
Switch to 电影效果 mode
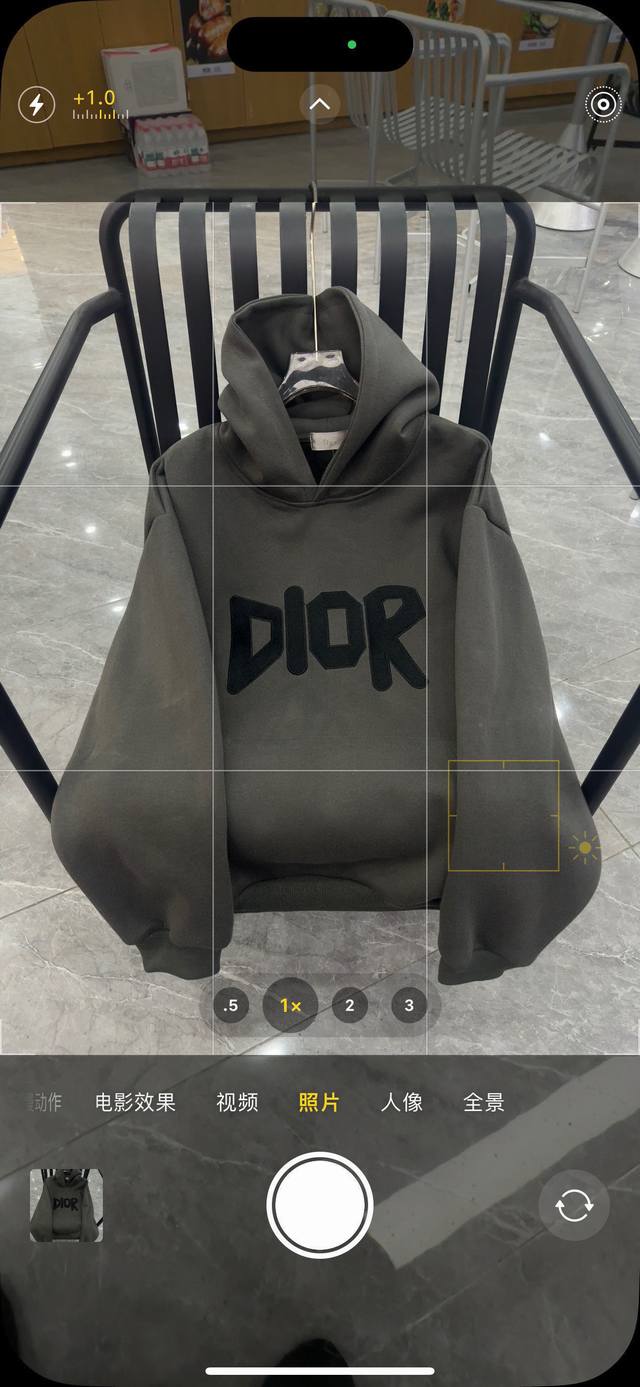135,1102
